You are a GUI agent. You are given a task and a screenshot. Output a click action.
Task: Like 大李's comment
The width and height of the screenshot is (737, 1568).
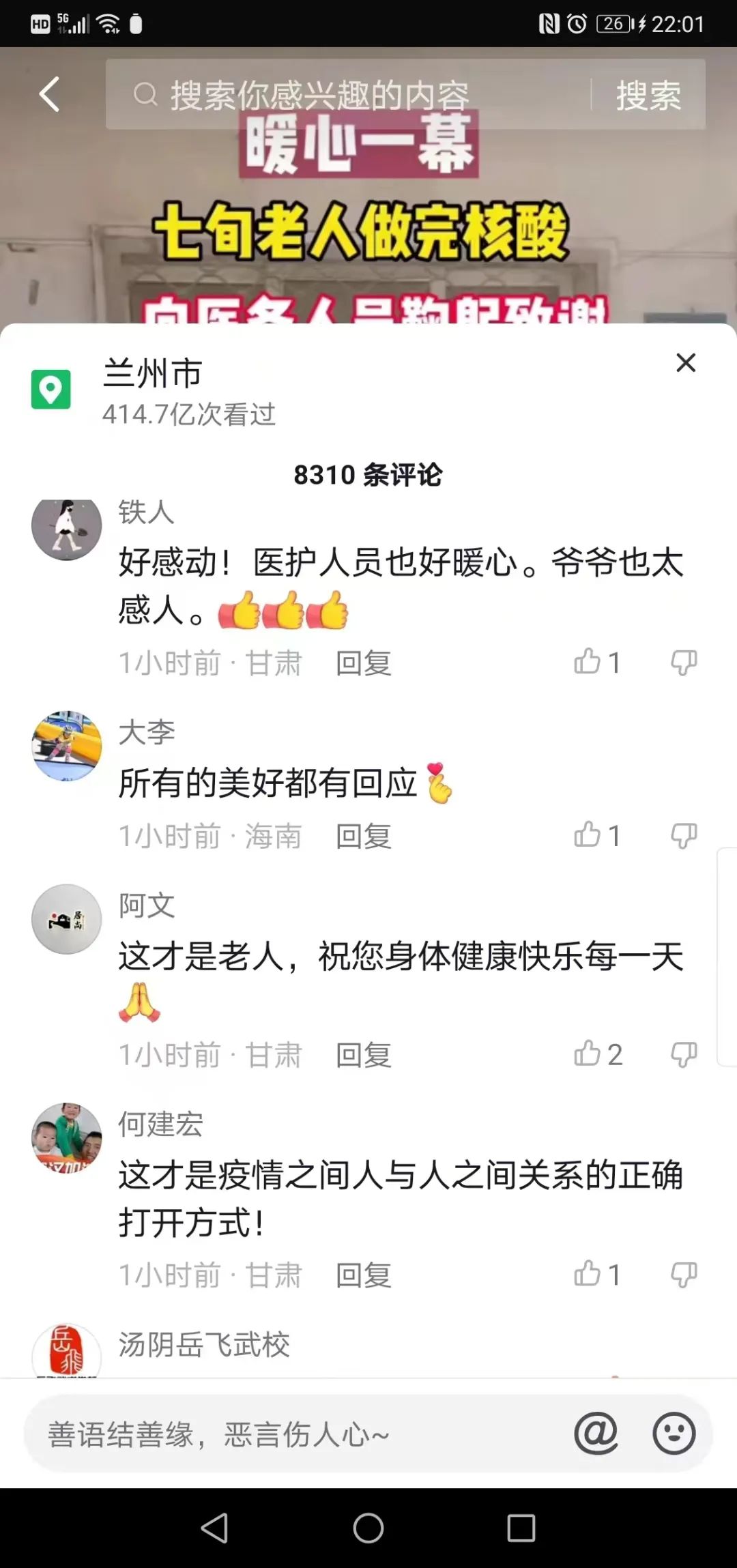[587, 835]
